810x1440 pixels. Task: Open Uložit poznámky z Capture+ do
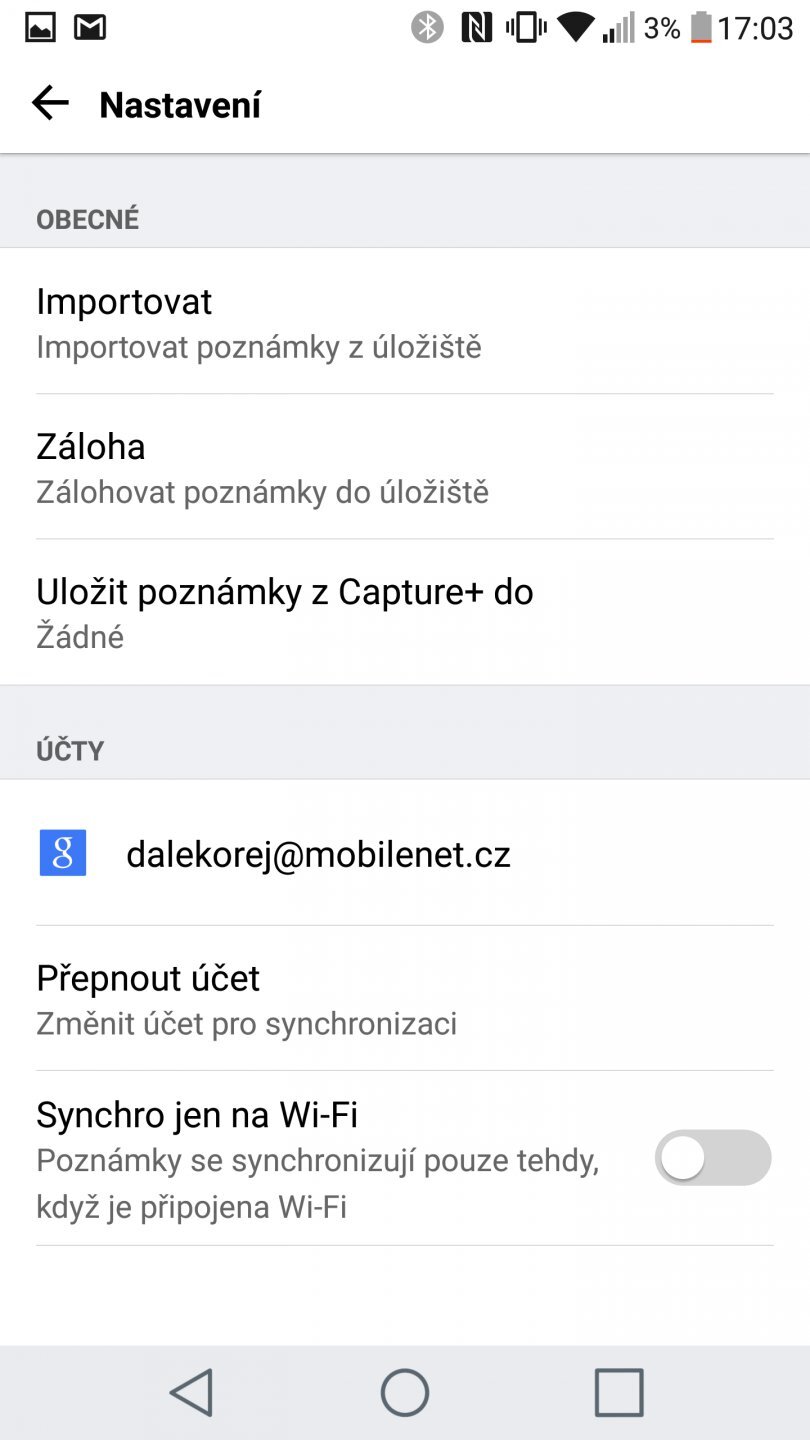[404, 612]
